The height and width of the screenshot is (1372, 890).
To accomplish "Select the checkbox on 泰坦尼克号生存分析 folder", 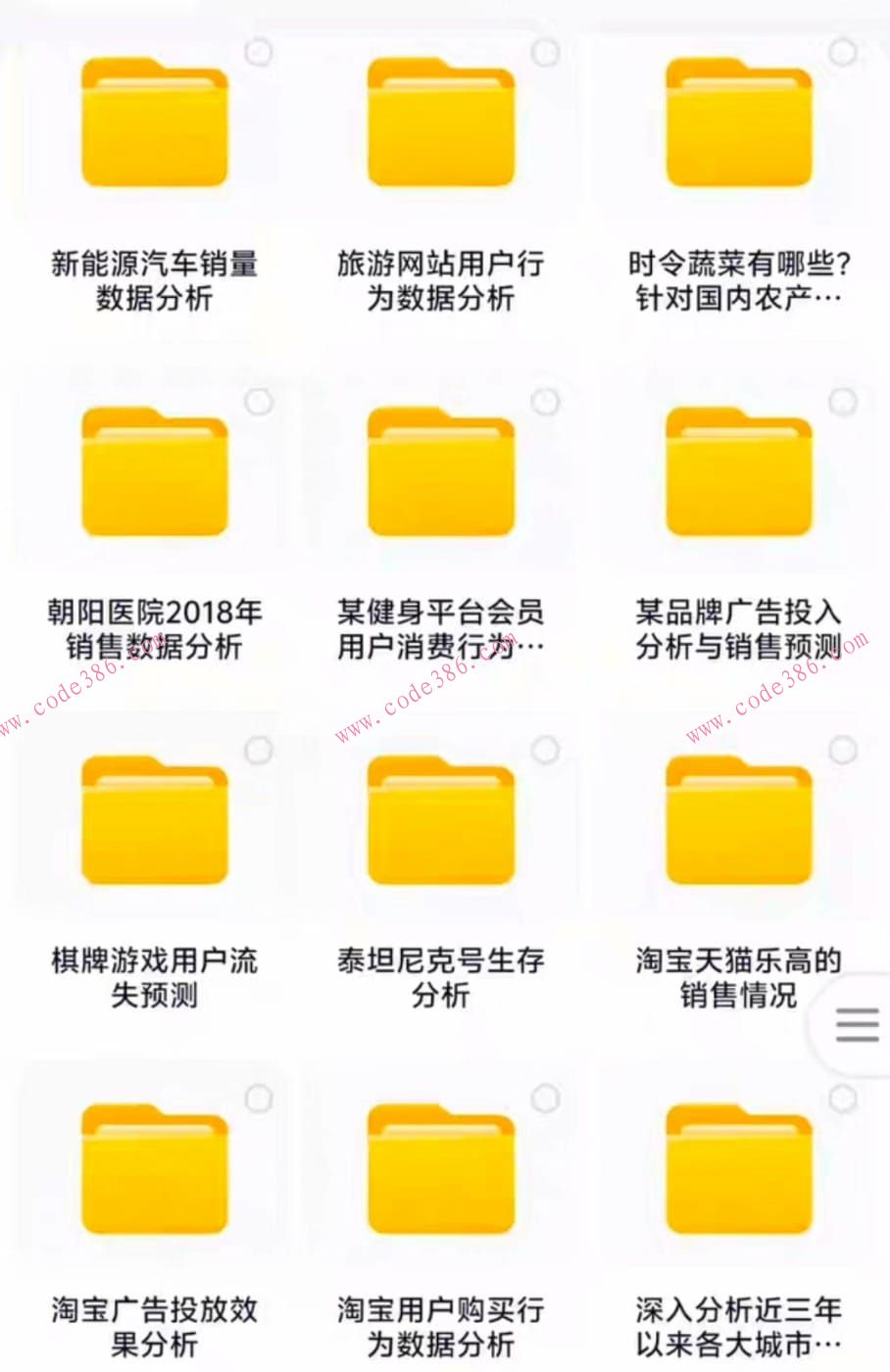I will [x=547, y=747].
